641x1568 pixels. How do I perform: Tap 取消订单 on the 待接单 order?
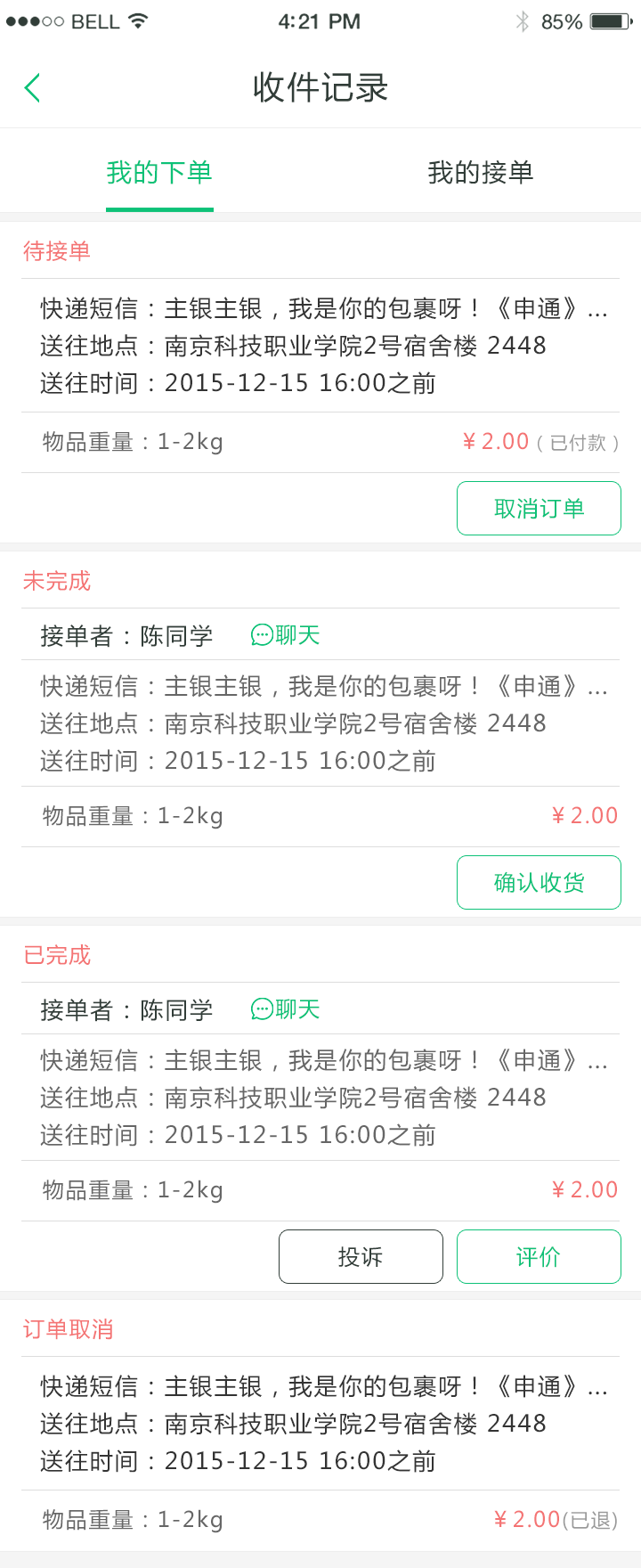tap(539, 509)
